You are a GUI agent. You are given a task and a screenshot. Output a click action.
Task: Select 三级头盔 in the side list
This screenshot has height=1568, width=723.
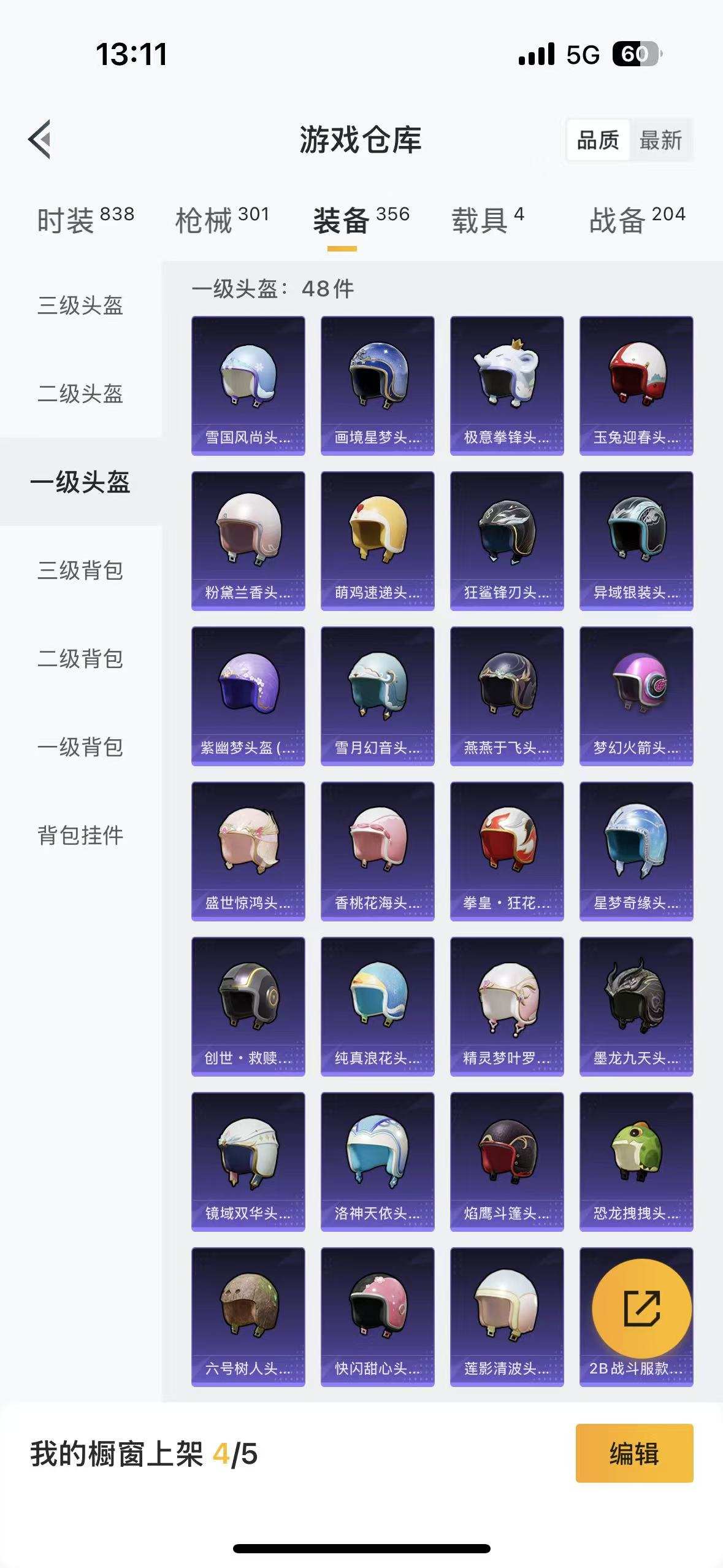(80, 305)
